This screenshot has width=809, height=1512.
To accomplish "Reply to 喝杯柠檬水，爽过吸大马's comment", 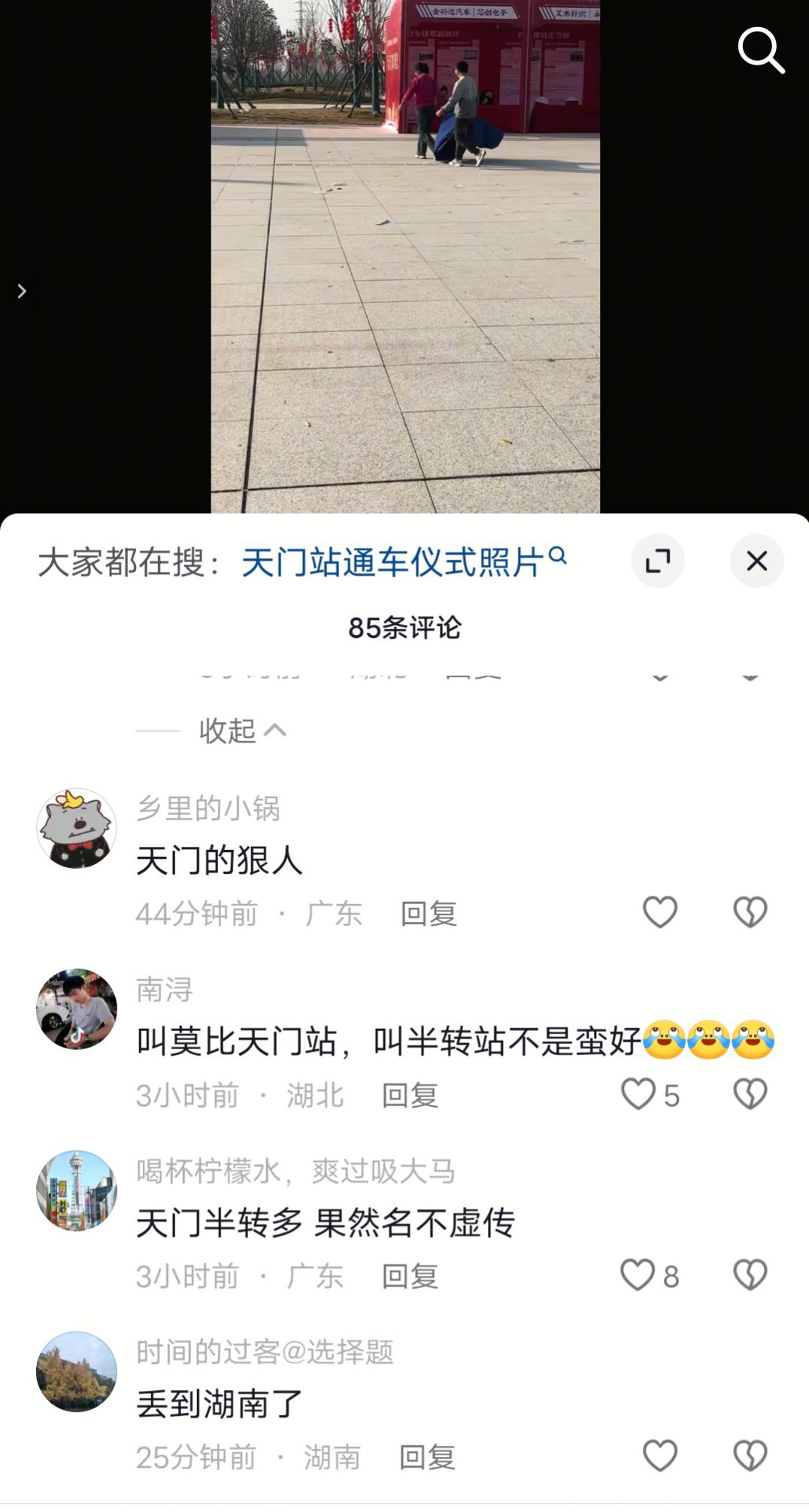I will pyautogui.click(x=410, y=1277).
